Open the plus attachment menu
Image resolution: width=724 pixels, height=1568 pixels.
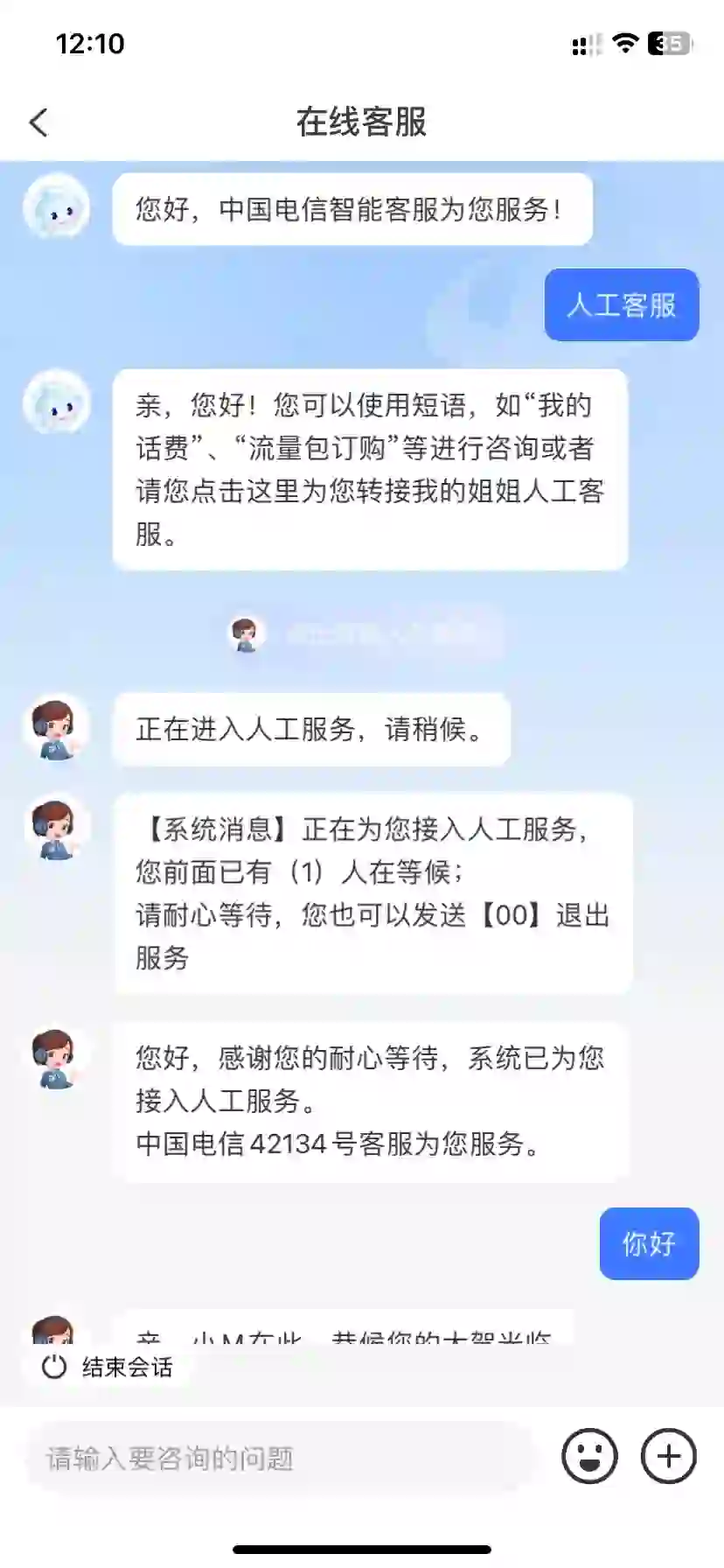(669, 1457)
